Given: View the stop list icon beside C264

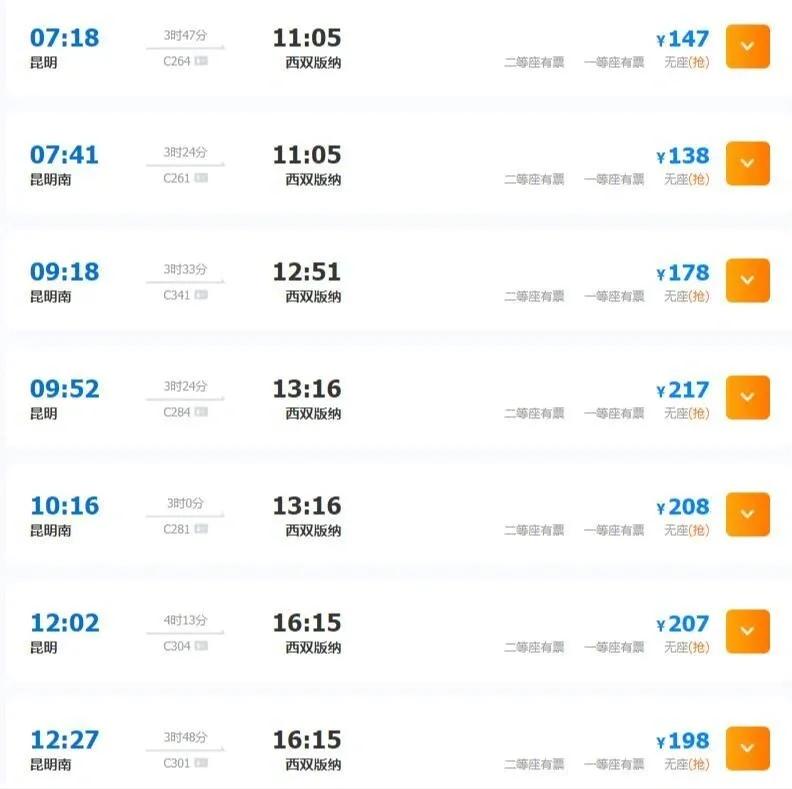Looking at the screenshot, I should point(201,62).
